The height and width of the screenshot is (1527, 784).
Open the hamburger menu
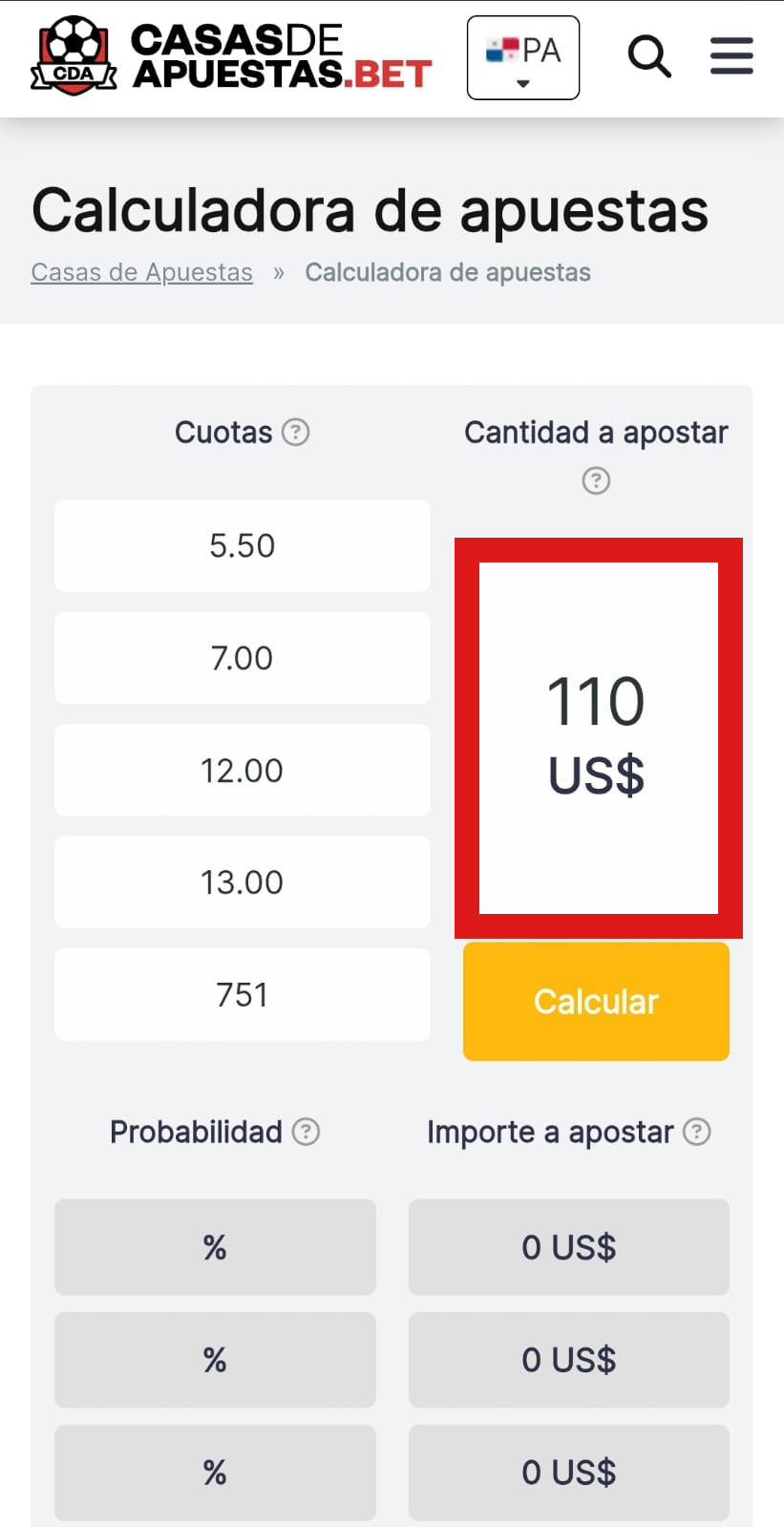731,56
